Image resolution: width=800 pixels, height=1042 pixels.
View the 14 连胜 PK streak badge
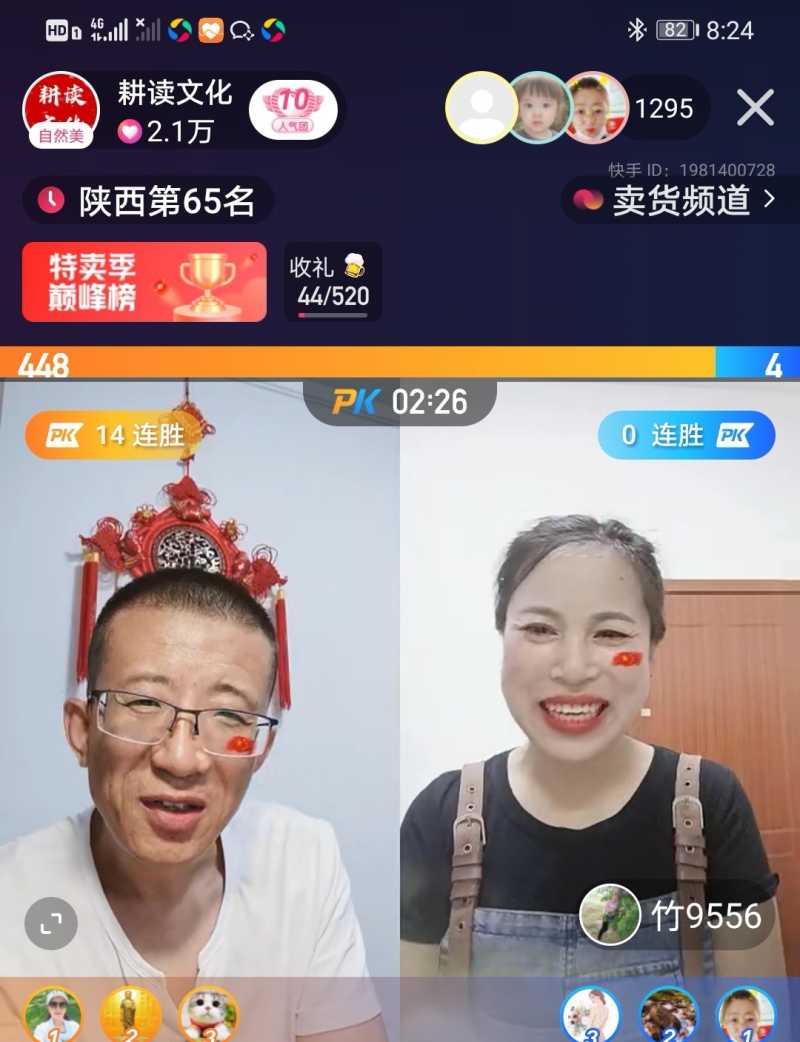(x=120, y=436)
